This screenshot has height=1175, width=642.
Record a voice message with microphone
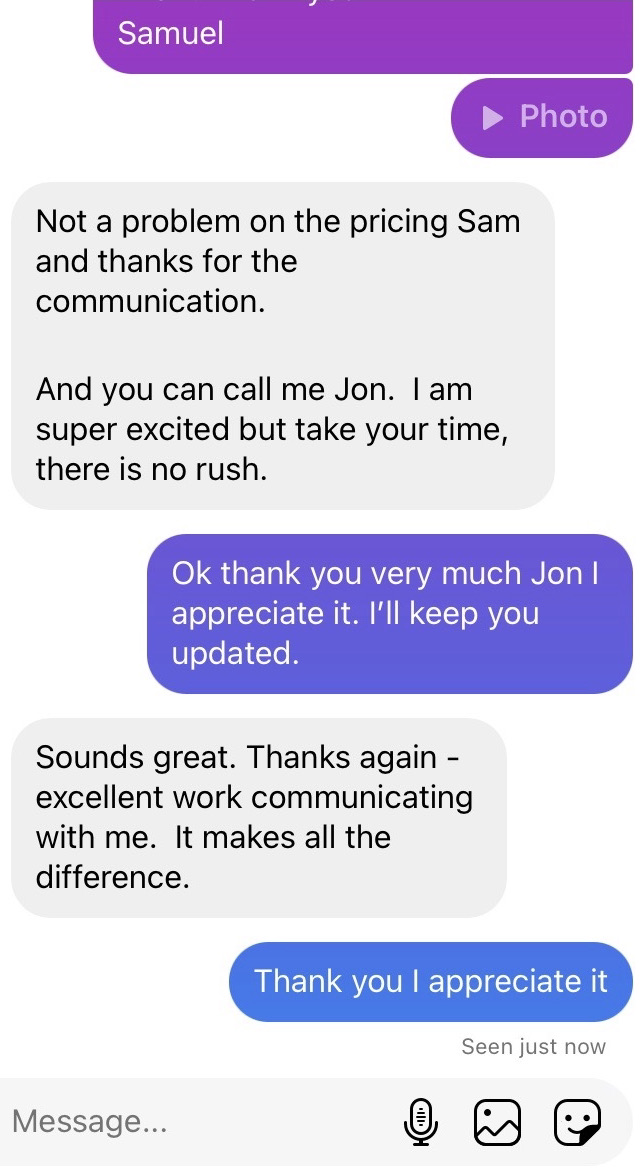421,1120
